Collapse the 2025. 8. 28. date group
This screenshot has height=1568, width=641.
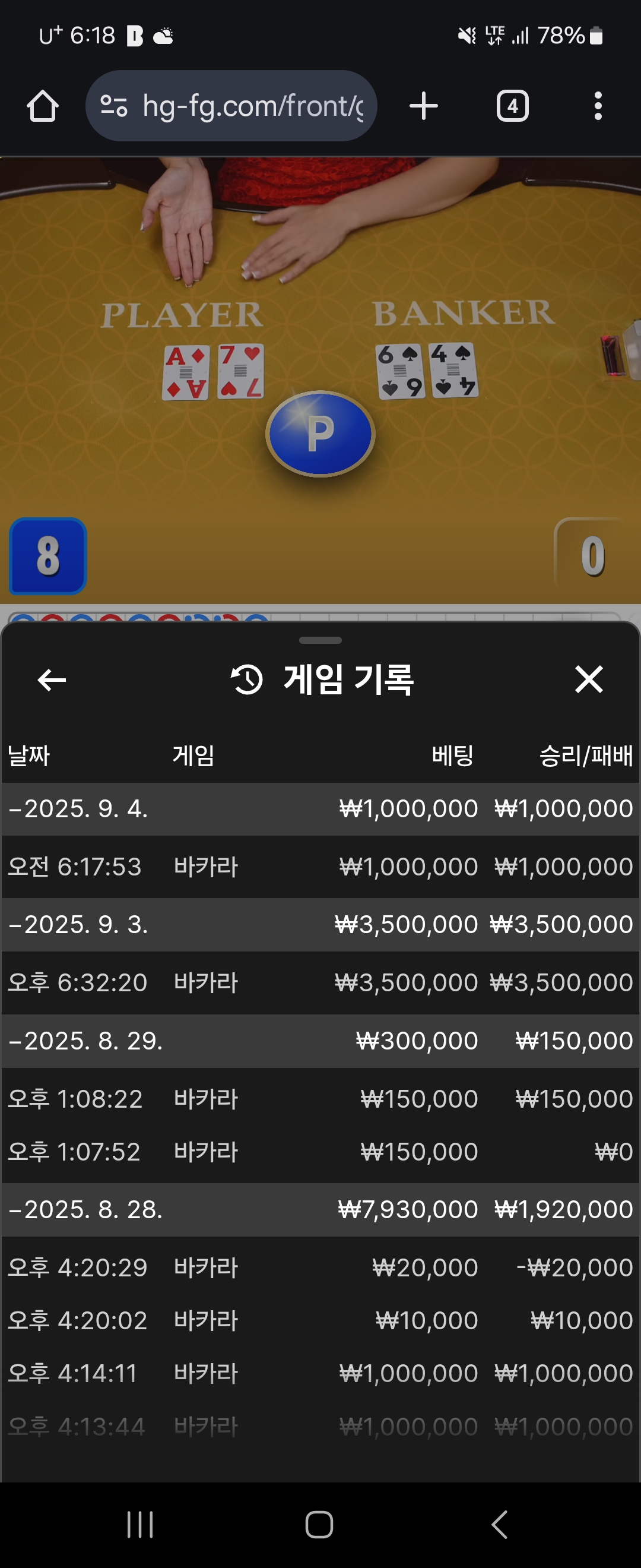[85, 1209]
